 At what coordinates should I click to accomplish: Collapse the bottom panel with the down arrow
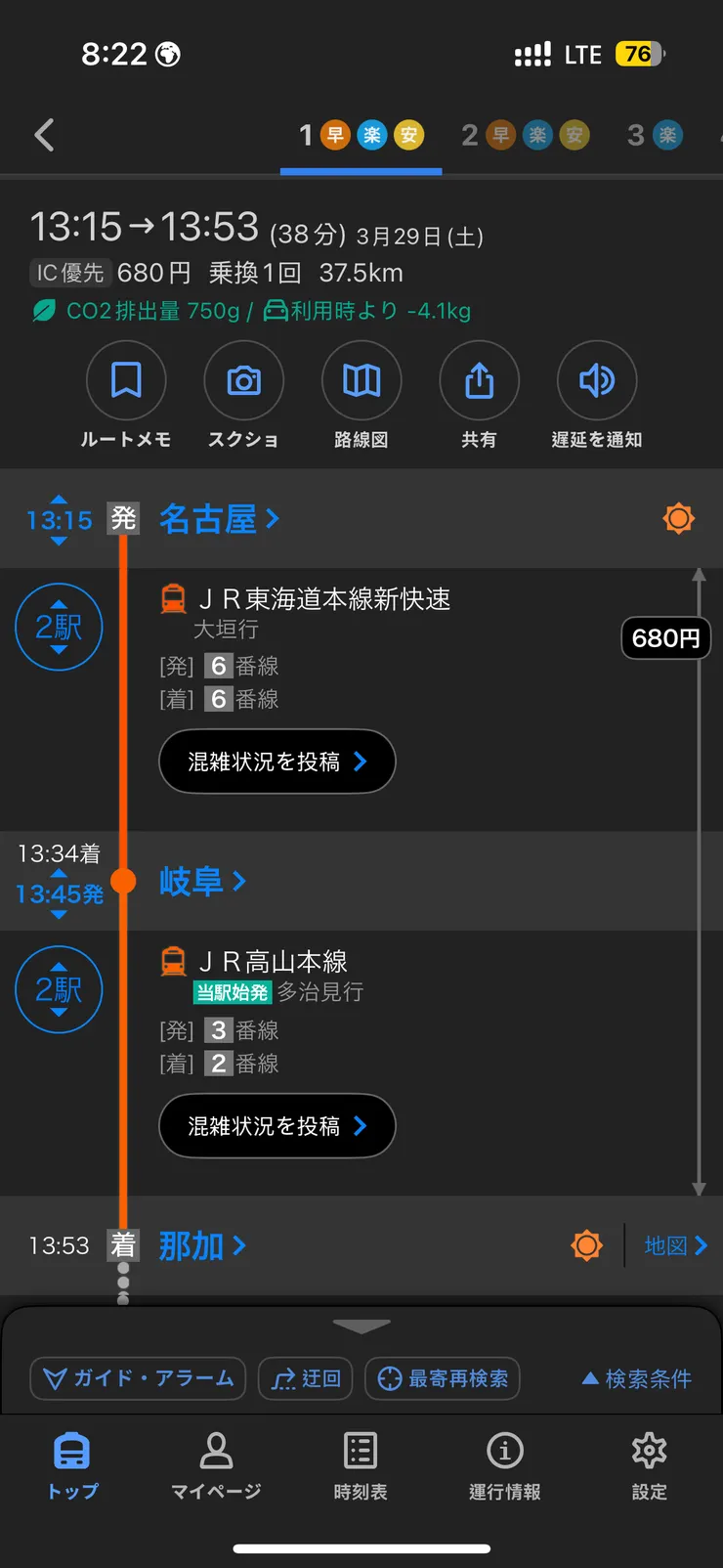(361, 1326)
